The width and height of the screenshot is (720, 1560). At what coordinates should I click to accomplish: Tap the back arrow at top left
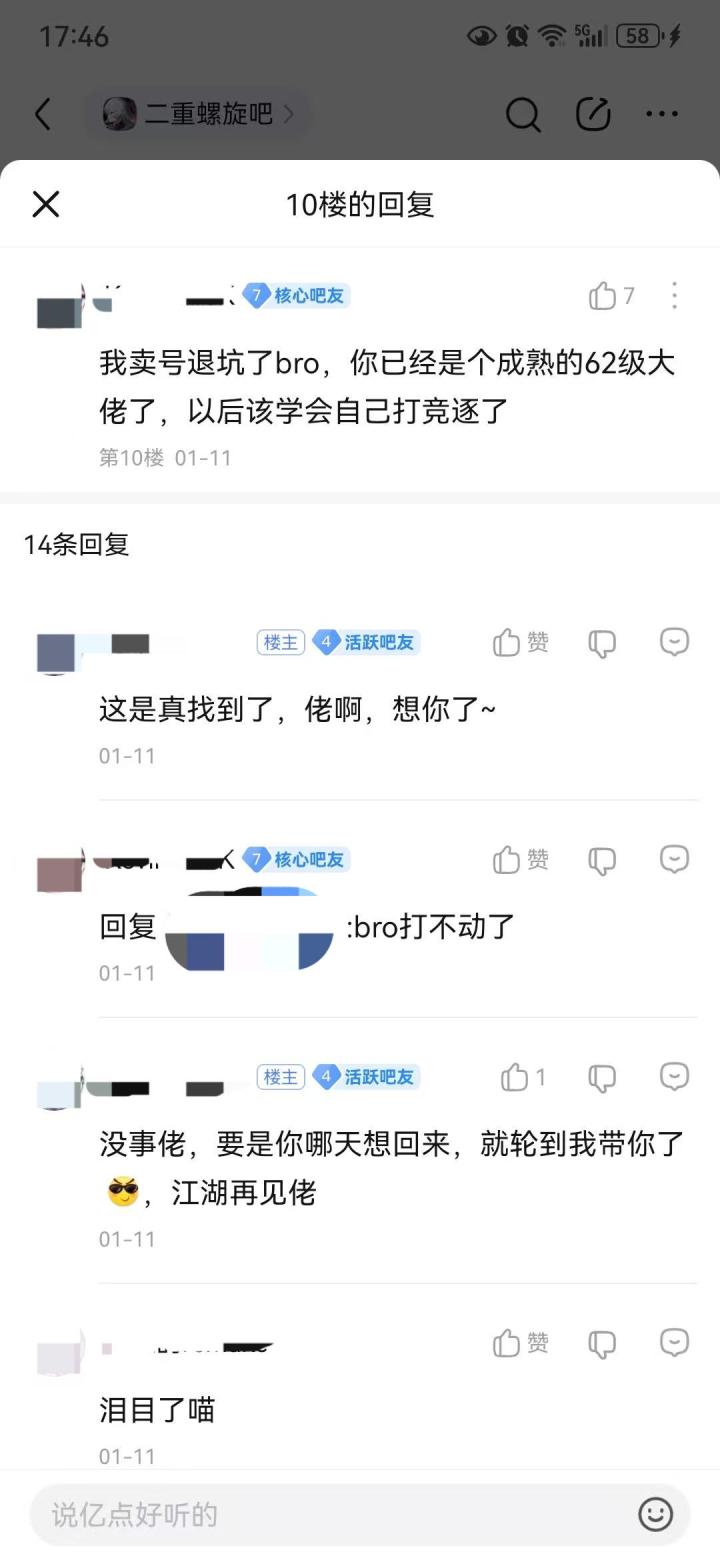[43, 114]
